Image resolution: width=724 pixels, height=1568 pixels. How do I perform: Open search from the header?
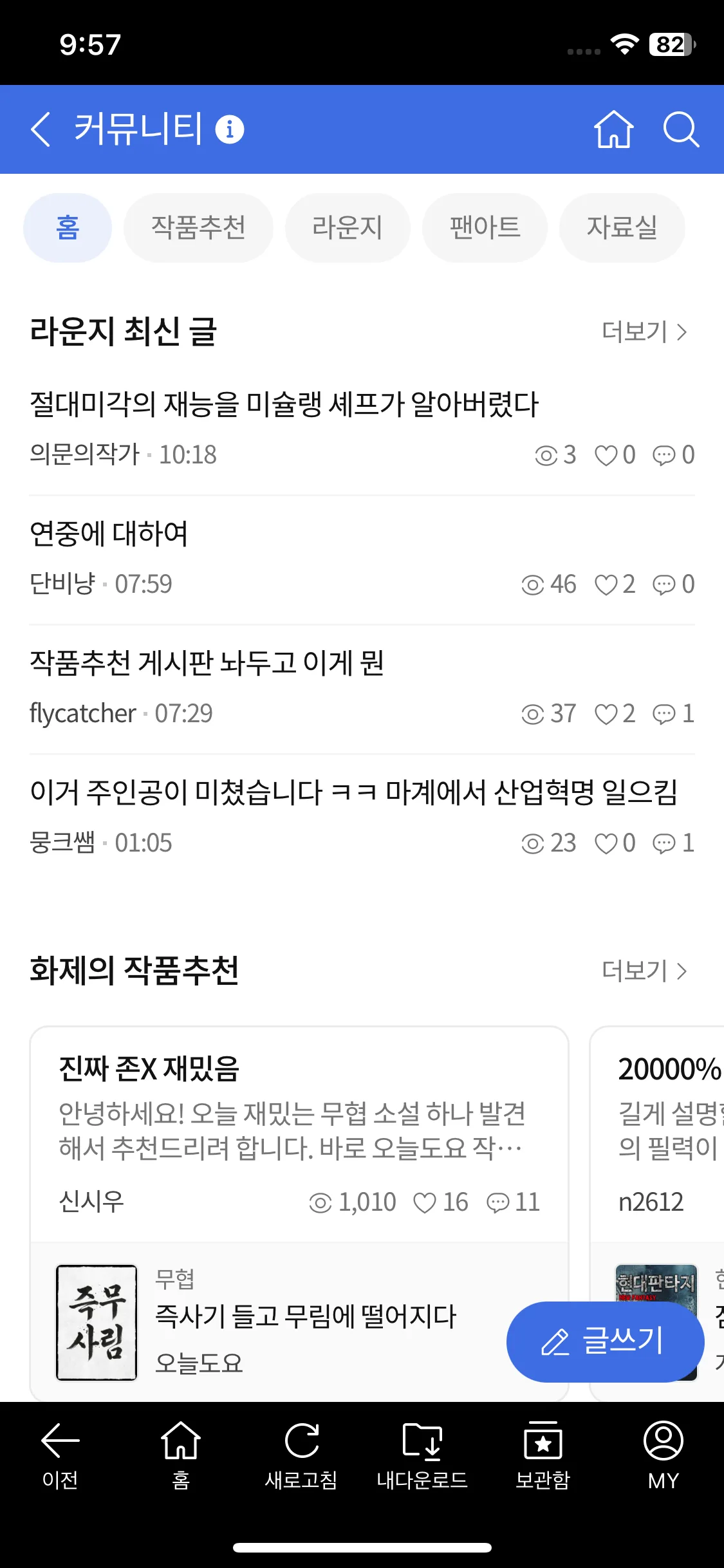[681, 129]
